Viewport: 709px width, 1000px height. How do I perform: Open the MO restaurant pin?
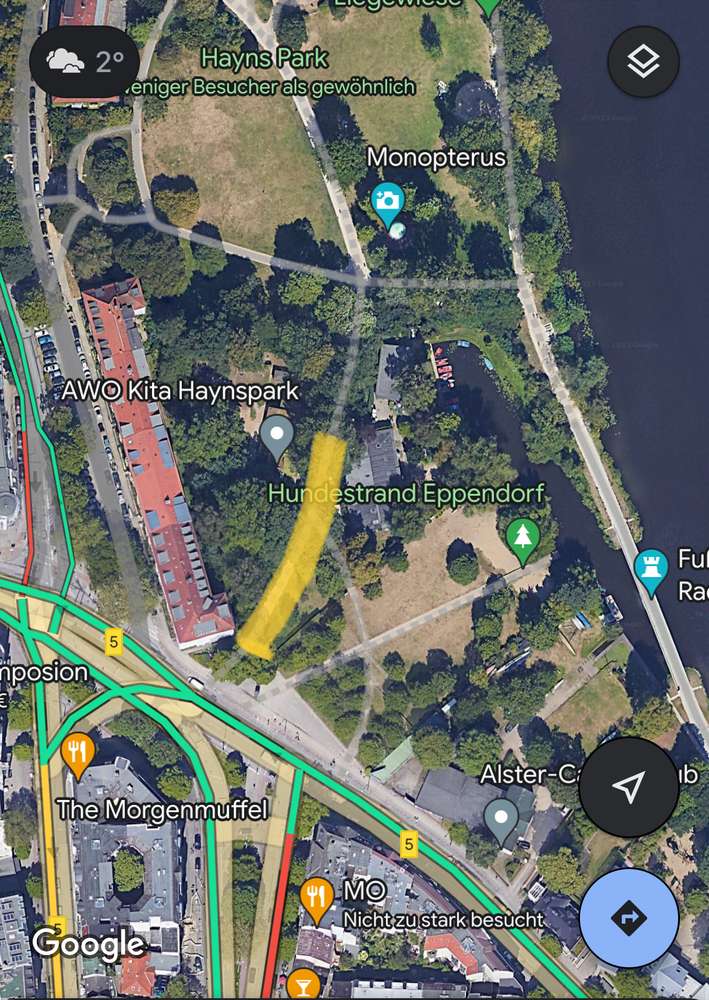point(316,898)
